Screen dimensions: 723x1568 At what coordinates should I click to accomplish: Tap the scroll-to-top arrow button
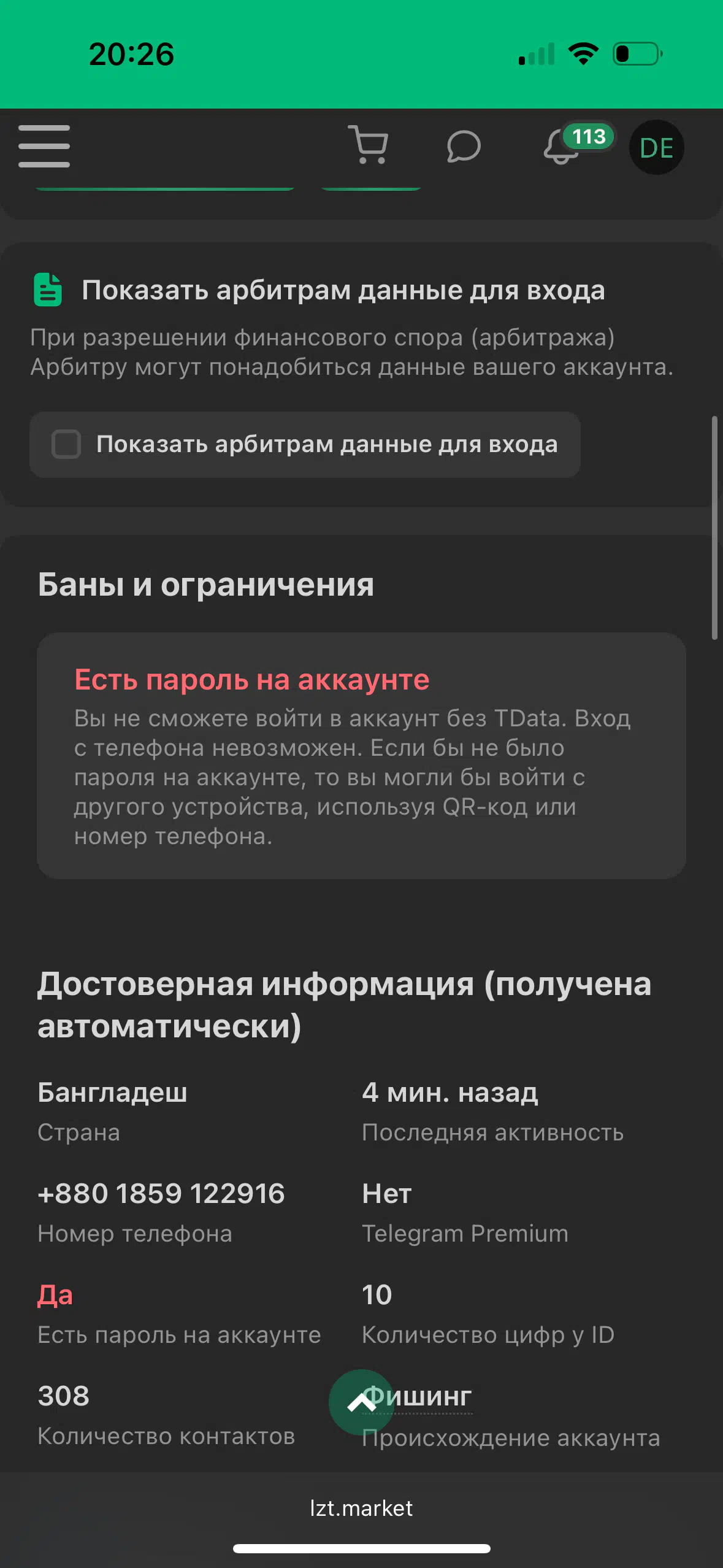[x=361, y=1402]
